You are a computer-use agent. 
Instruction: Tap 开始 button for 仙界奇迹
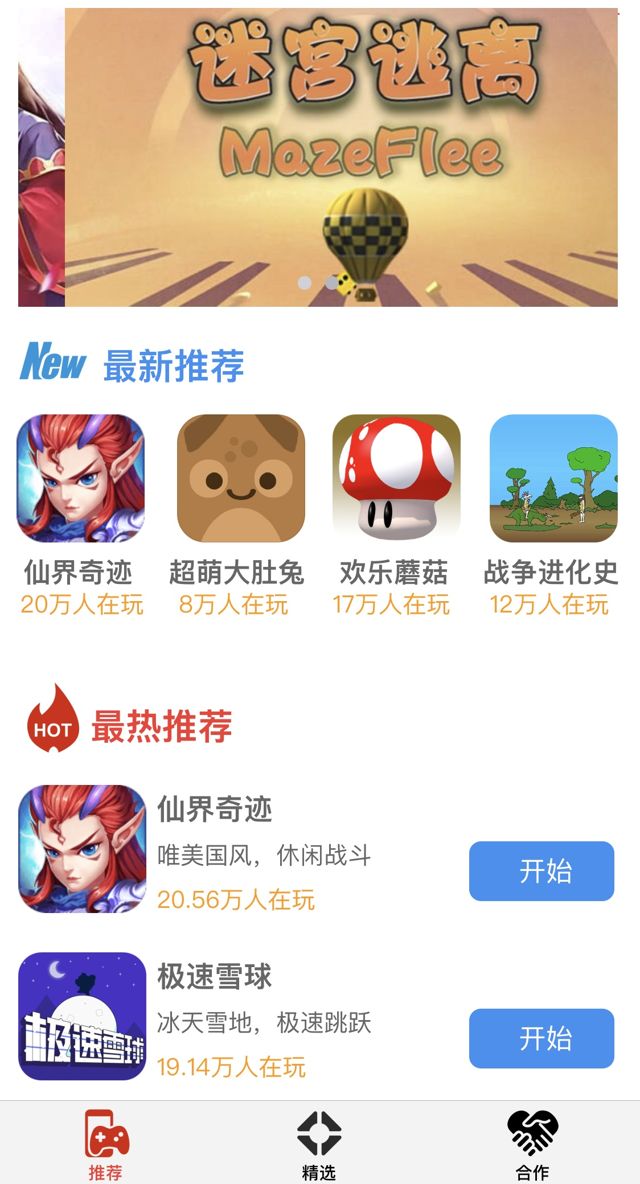(x=541, y=871)
